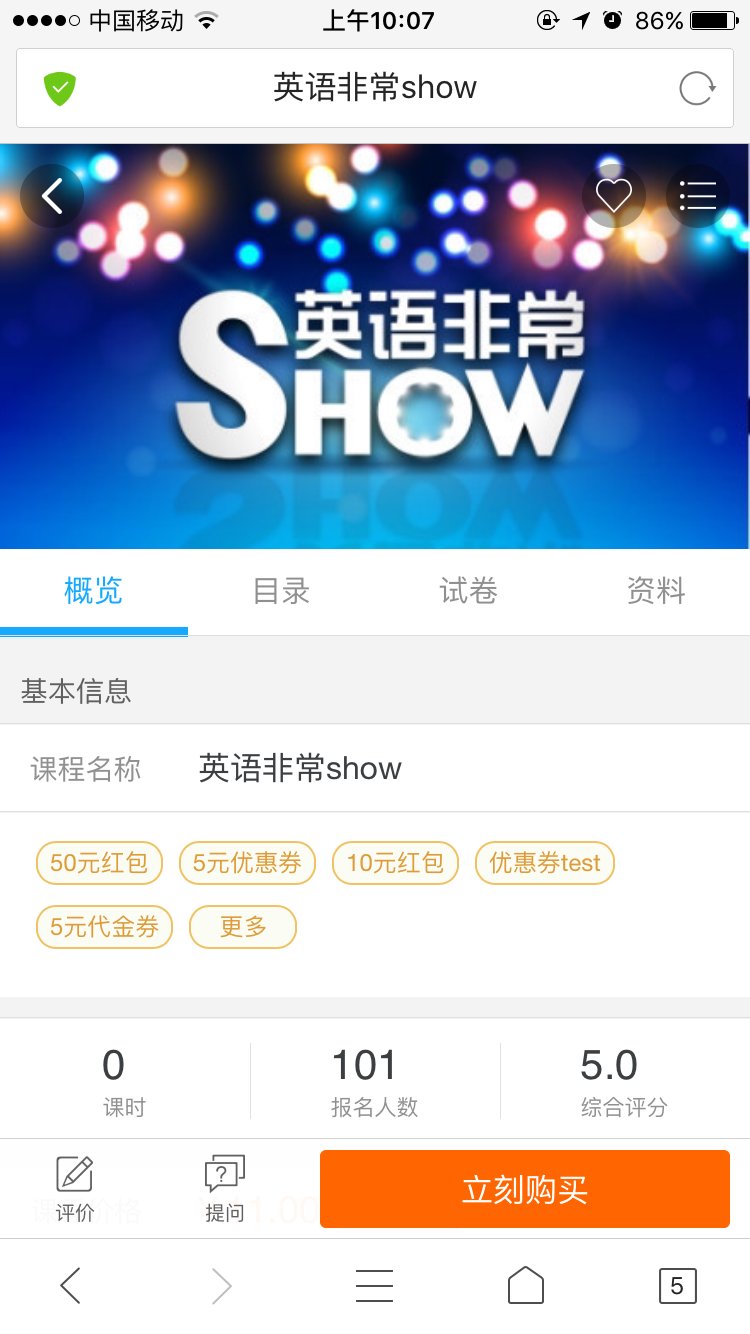Get the 5元代金券 voucher
750x1334 pixels.
coord(104,927)
